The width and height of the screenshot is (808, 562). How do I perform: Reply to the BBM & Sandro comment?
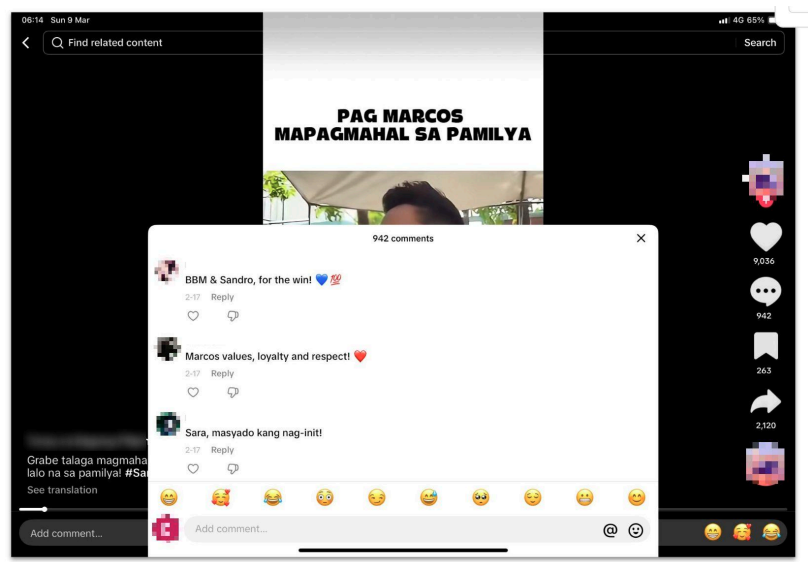coord(222,297)
